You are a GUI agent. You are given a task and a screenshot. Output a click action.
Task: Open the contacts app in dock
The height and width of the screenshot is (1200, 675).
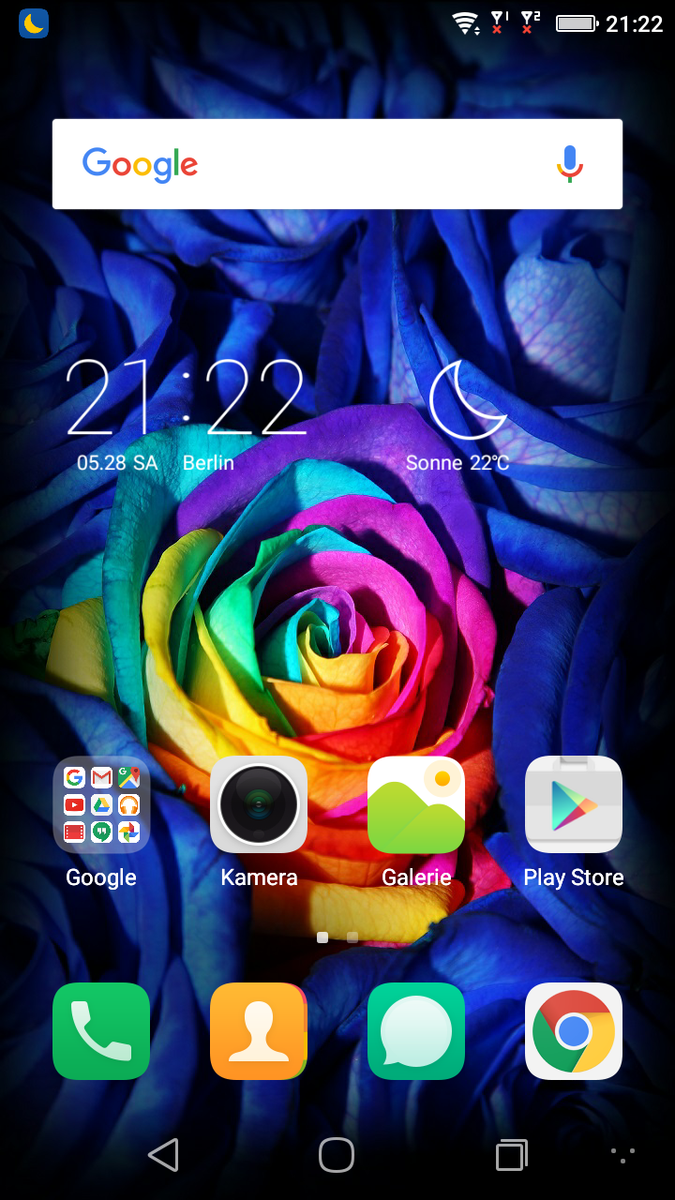(258, 1031)
